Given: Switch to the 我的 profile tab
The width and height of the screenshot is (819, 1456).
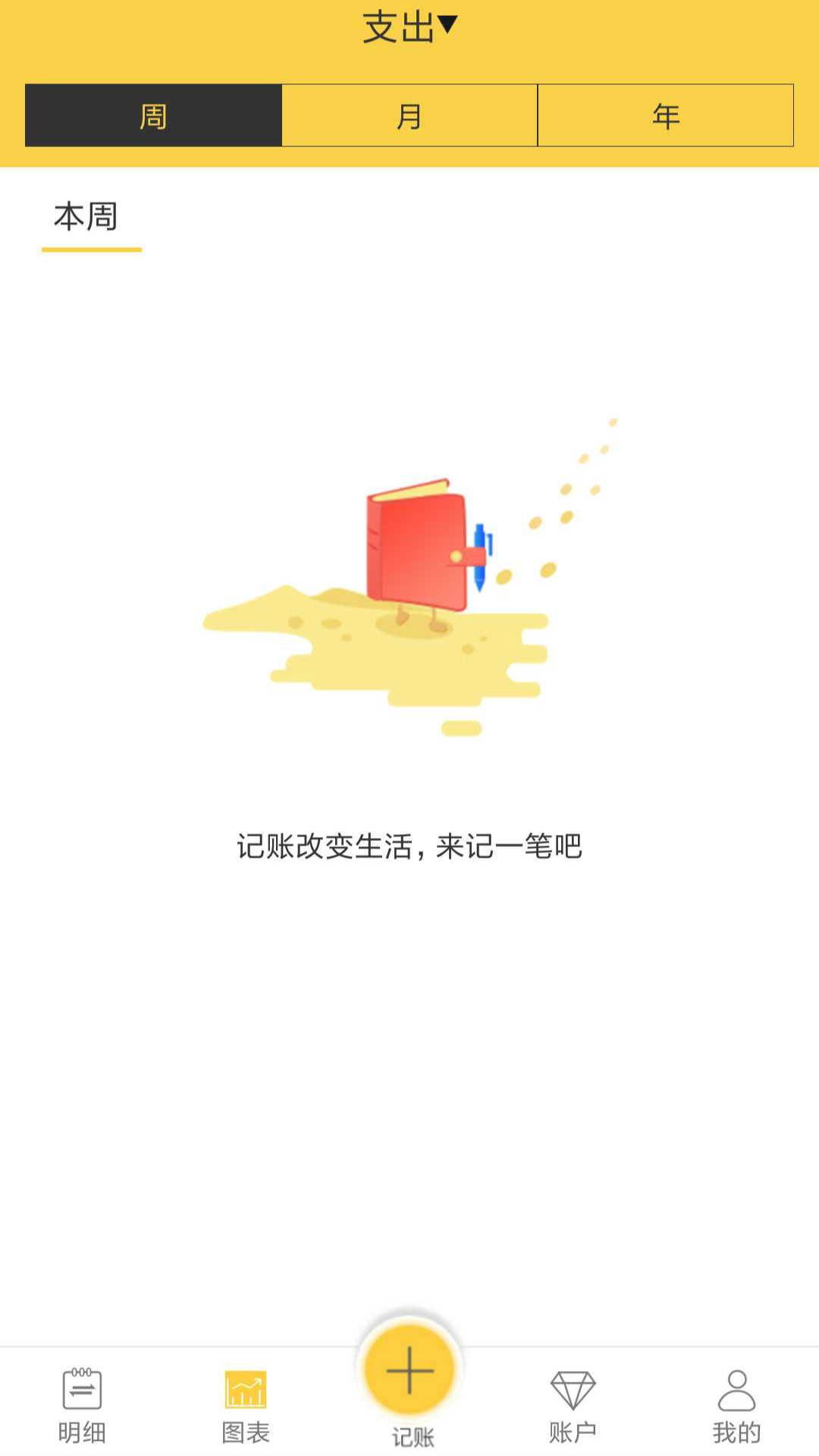Looking at the screenshot, I should coord(736,1405).
